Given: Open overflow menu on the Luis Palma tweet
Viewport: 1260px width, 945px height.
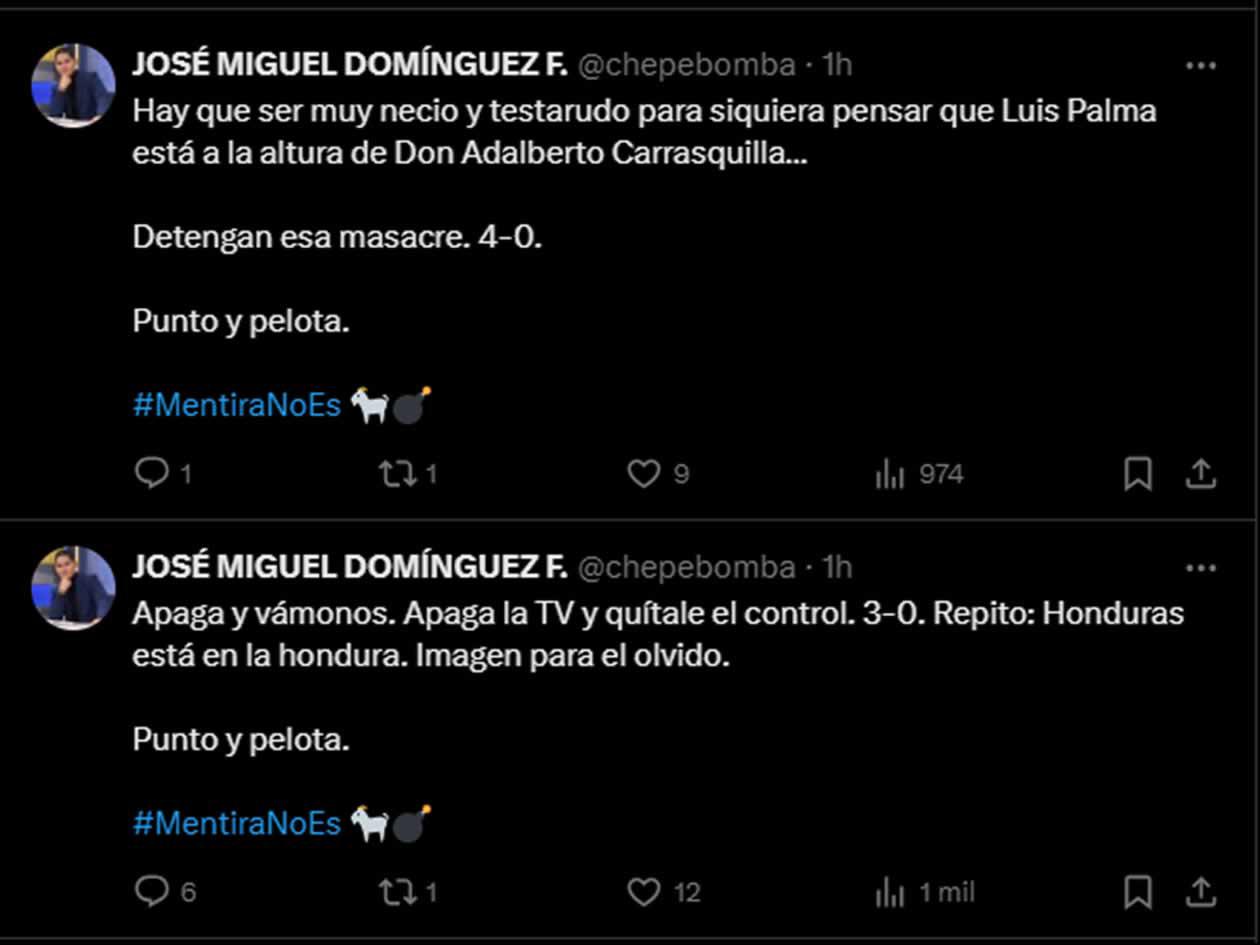Looking at the screenshot, I should pos(1200,66).
